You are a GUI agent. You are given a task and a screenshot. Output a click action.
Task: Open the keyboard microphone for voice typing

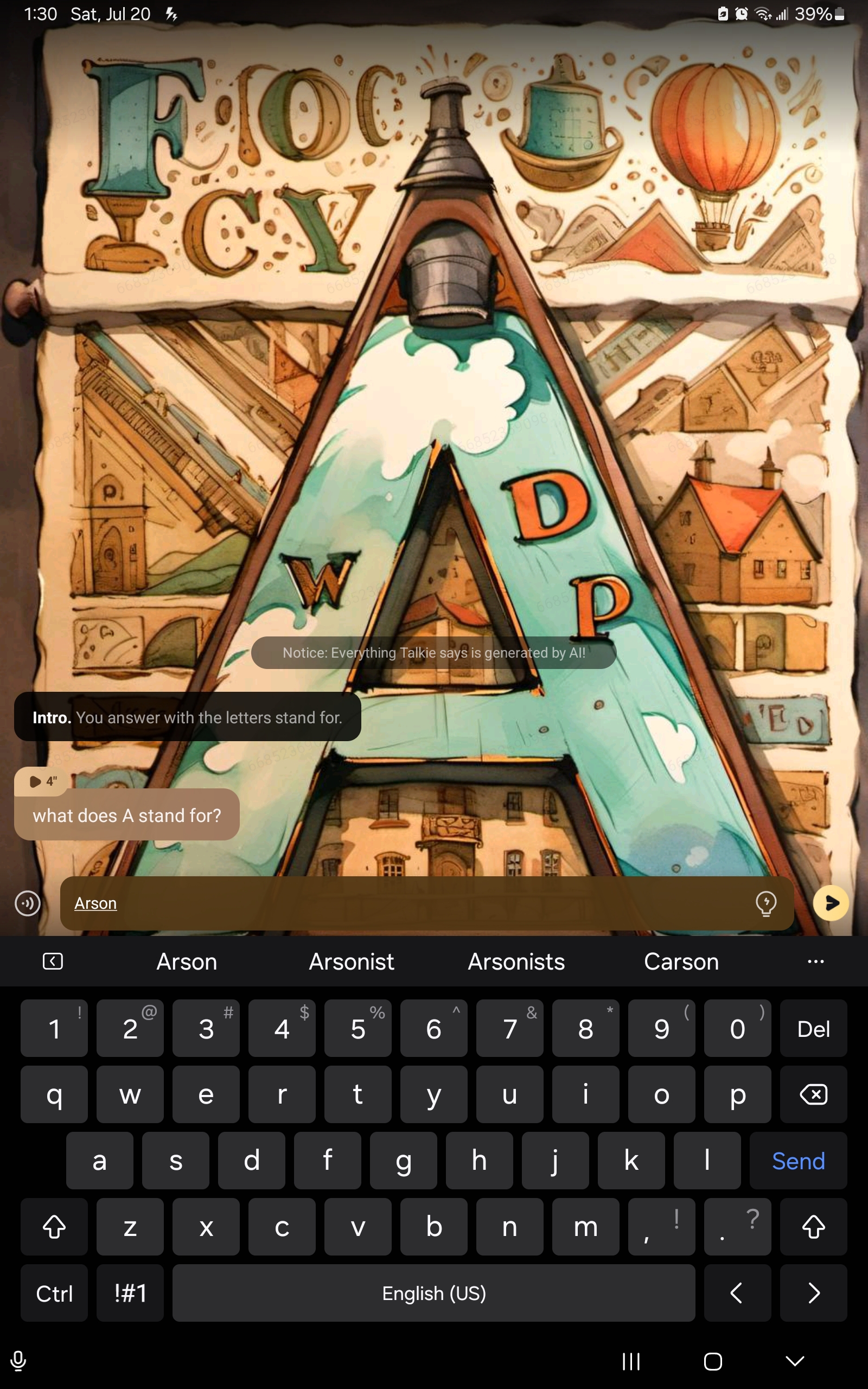[18, 1361]
